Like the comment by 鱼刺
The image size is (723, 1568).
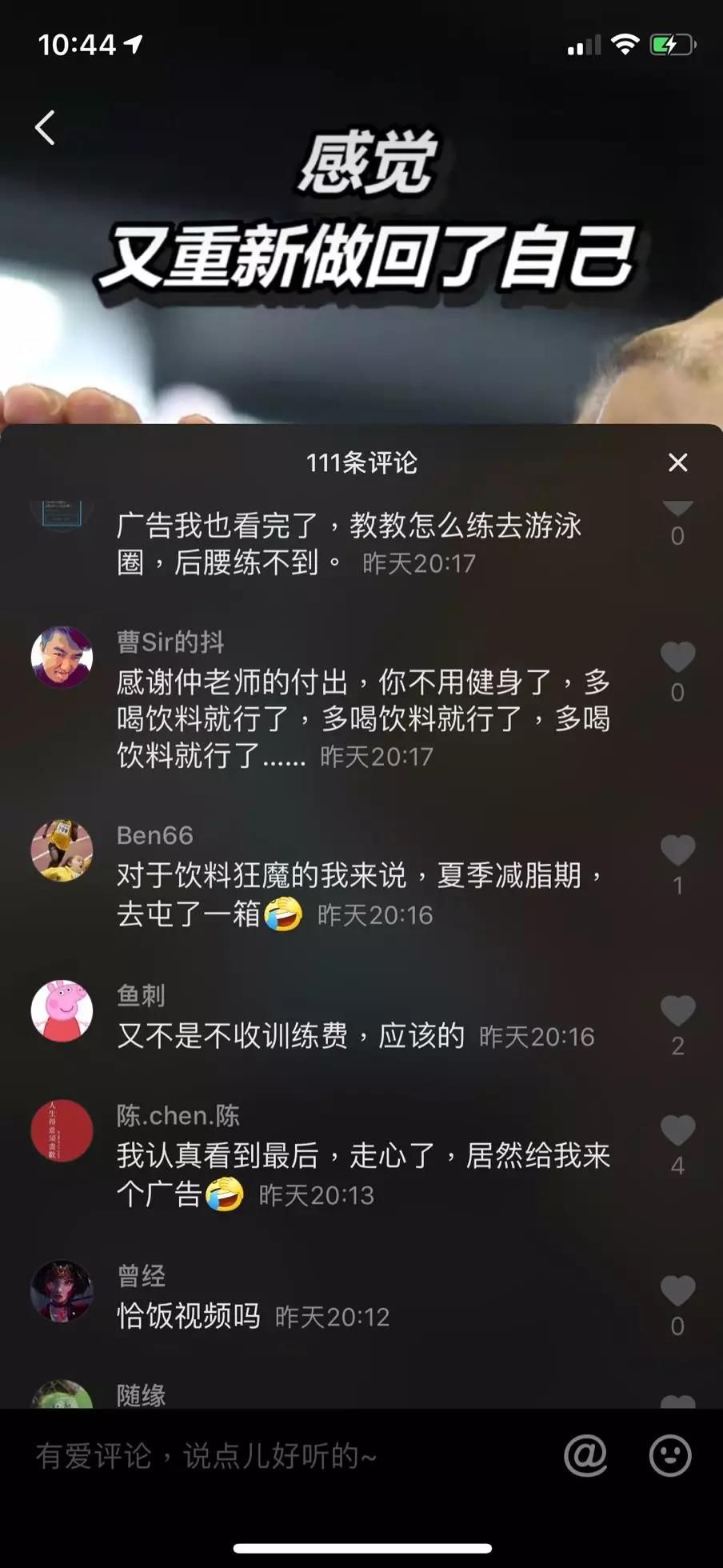[x=677, y=1011]
